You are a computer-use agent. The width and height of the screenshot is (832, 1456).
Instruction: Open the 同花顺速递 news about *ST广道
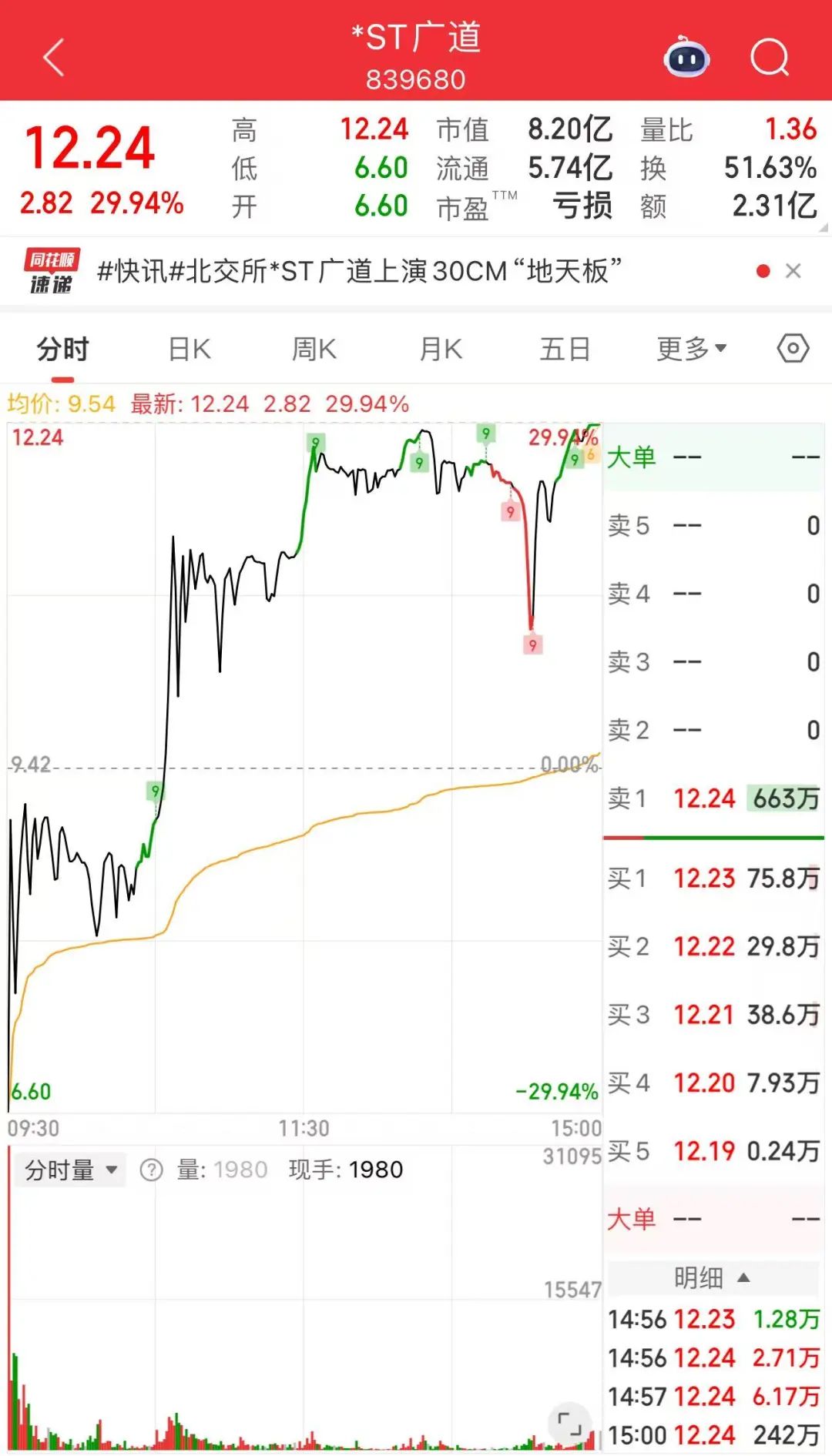359,271
